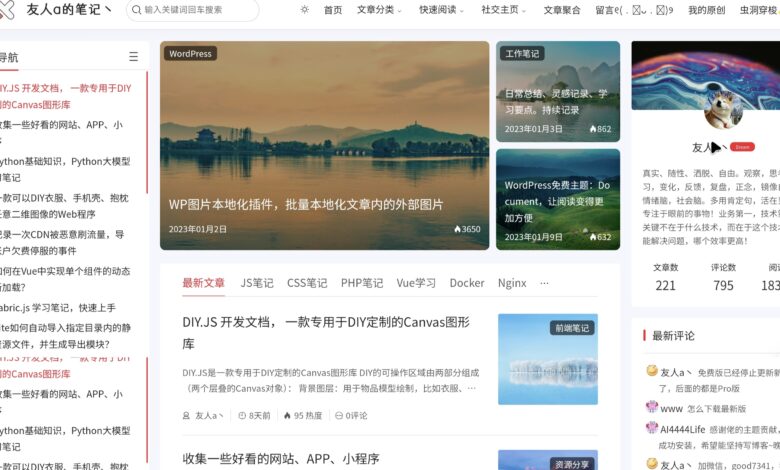The image size is (780, 470).
Task: Open the 文章聚合 page
Action: tap(562, 10)
